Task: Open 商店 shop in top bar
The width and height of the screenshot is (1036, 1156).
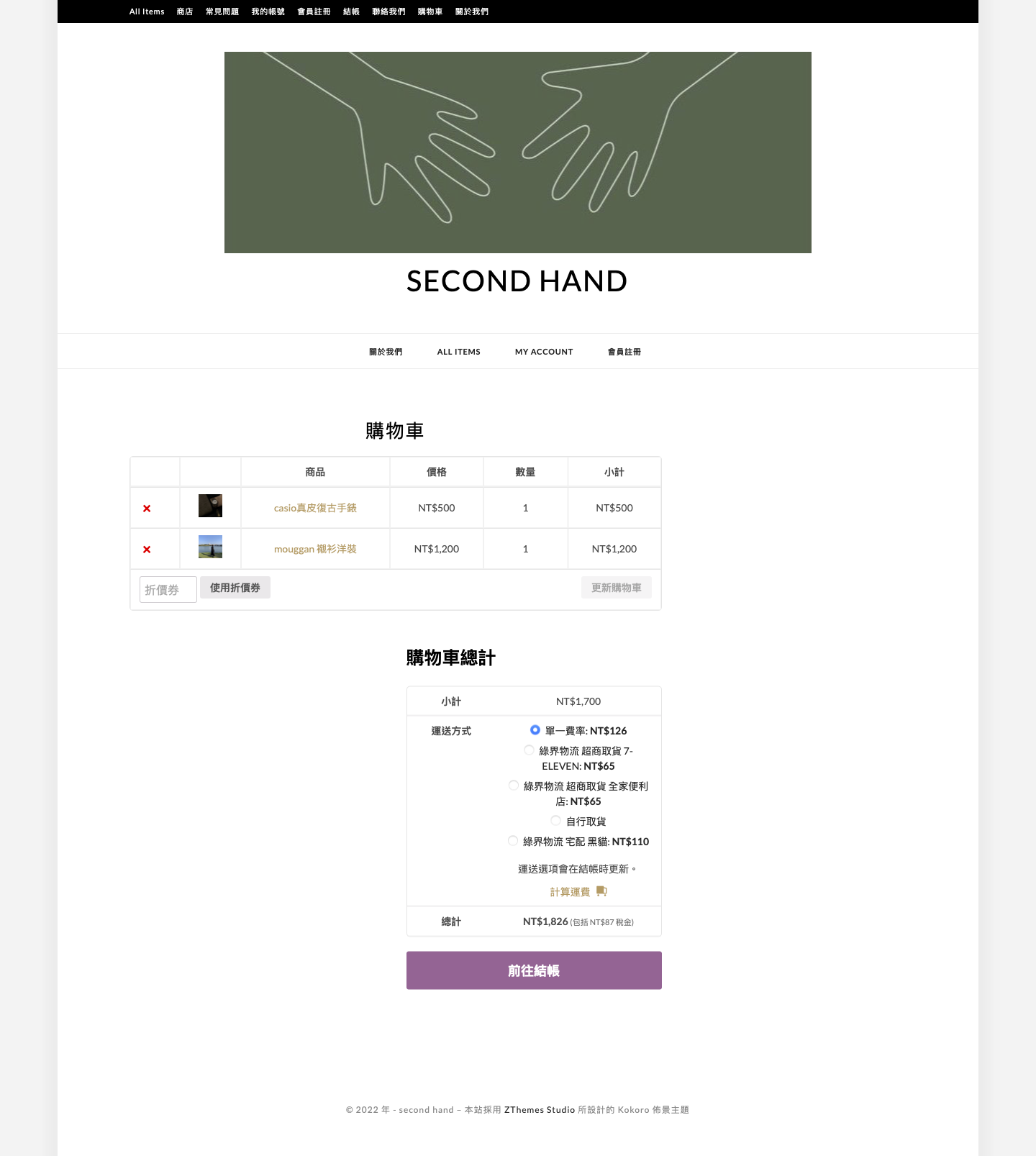Action: (185, 12)
